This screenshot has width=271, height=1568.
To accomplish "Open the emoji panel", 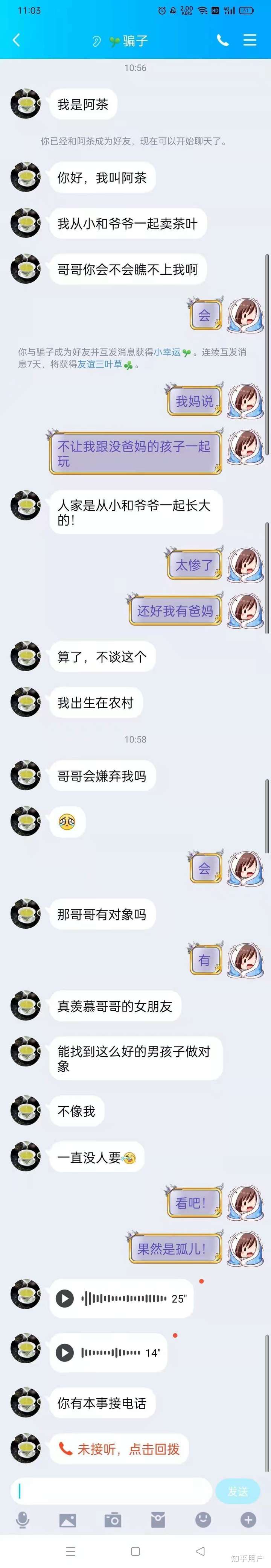I will point(203,1520).
